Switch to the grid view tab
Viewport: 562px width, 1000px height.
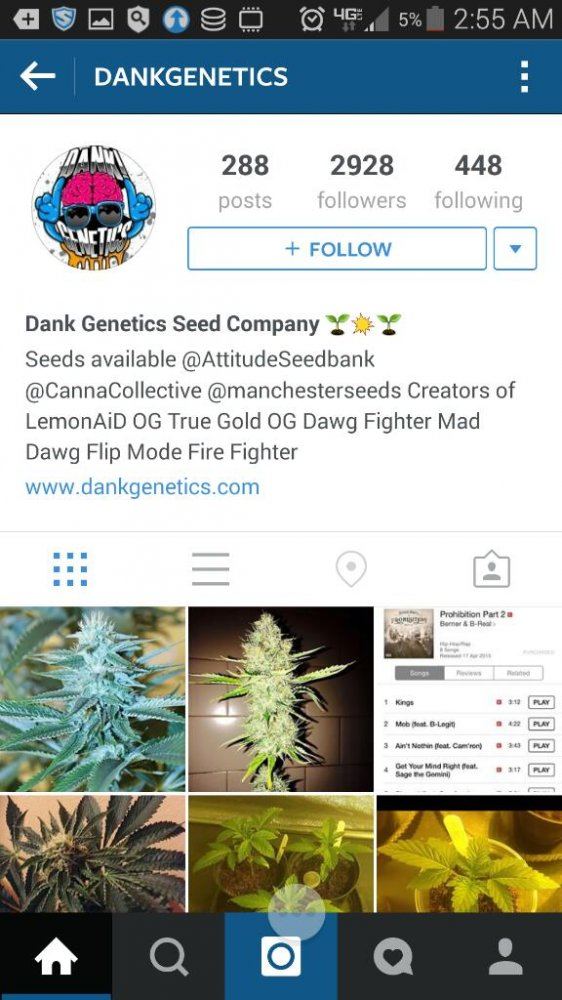pyautogui.click(x=70, y=569)
